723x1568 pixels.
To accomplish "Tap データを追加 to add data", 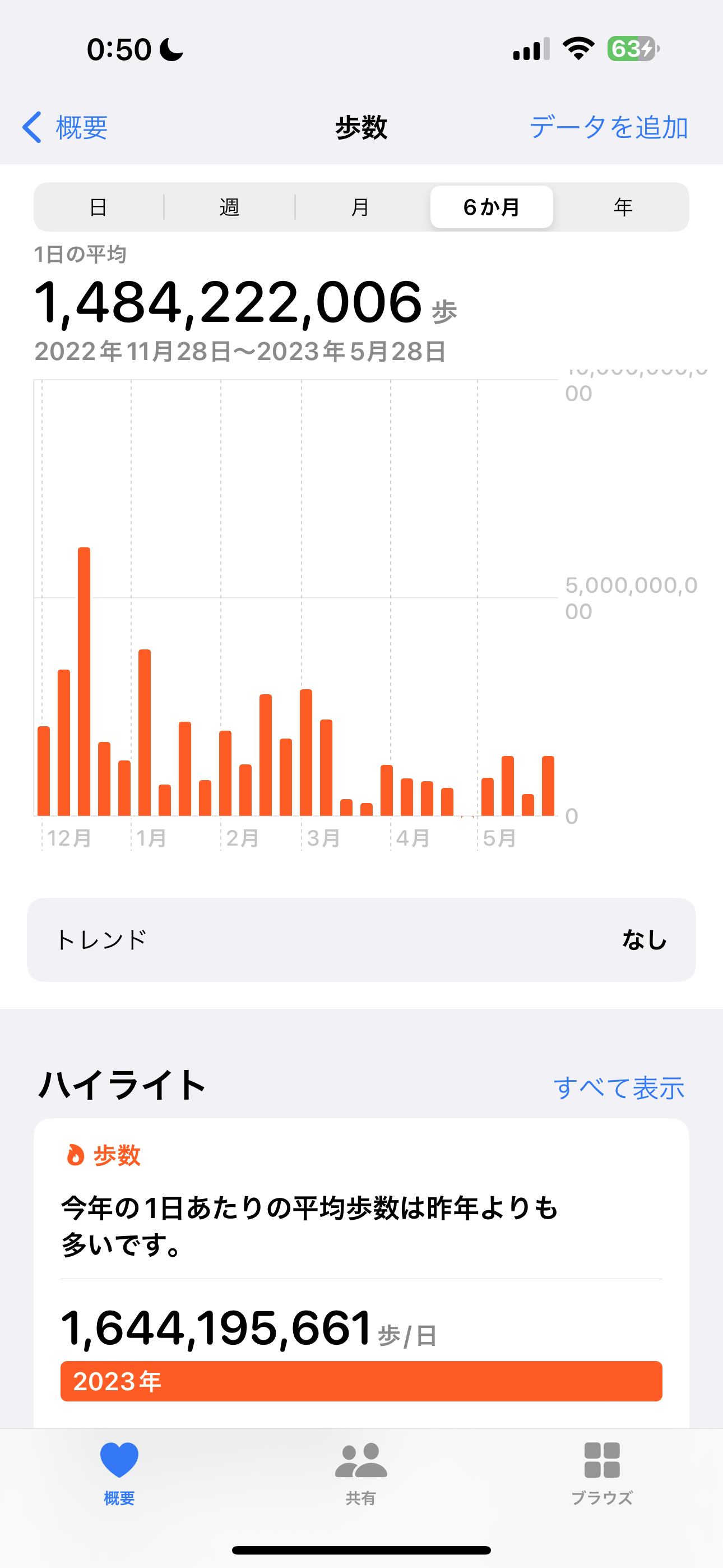I will point(608,128).
